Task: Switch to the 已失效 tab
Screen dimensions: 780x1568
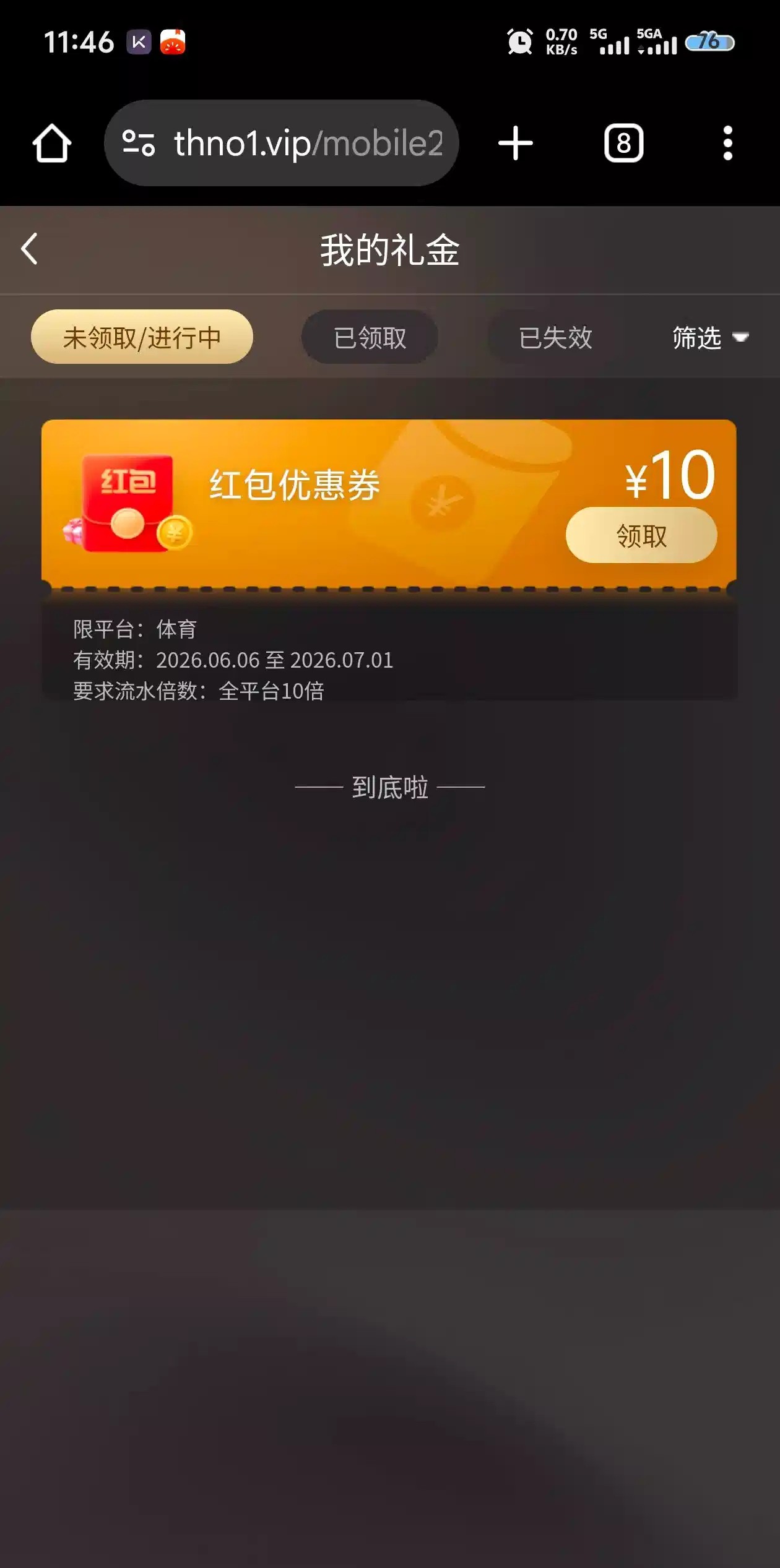Action: 555,337
